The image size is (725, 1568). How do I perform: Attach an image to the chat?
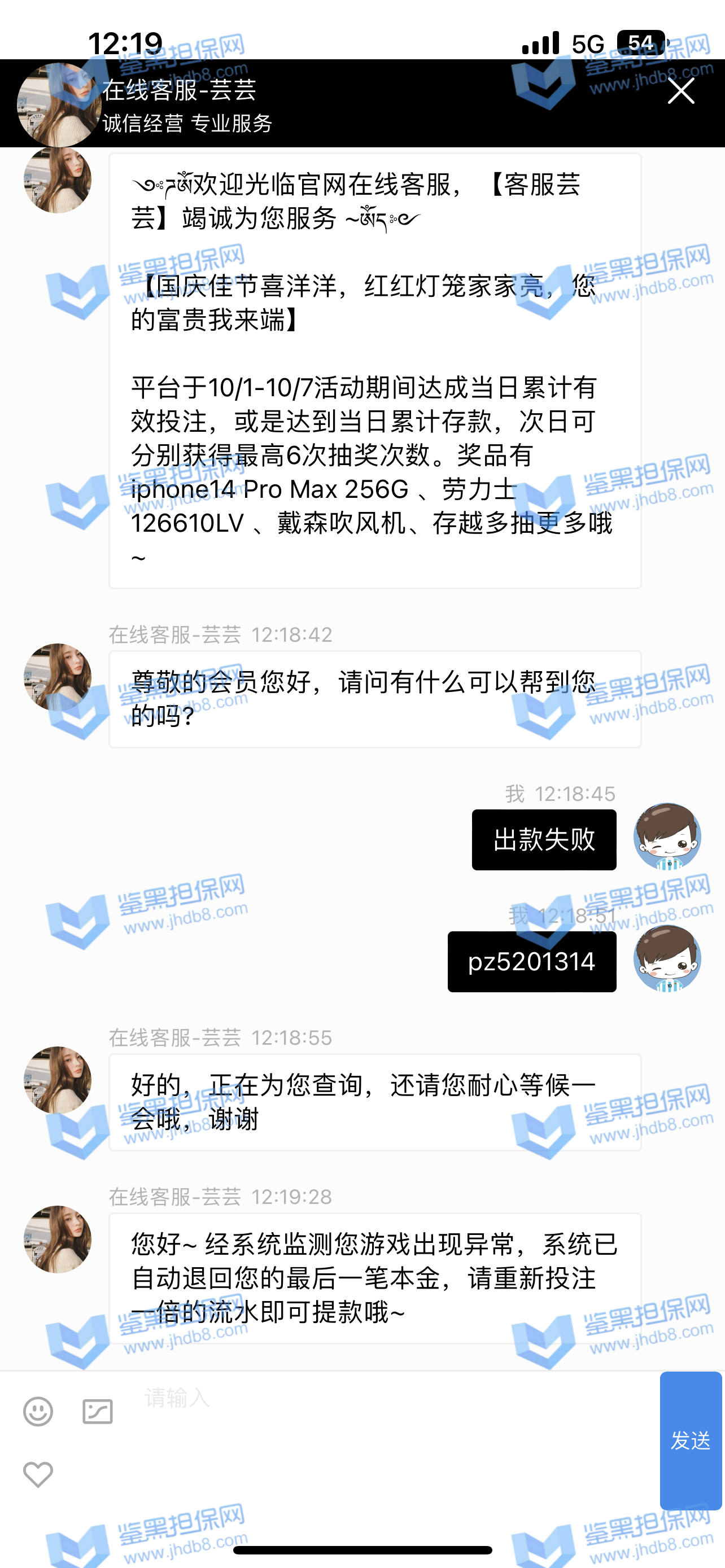pyautogui.click(x=97, y=1411)
